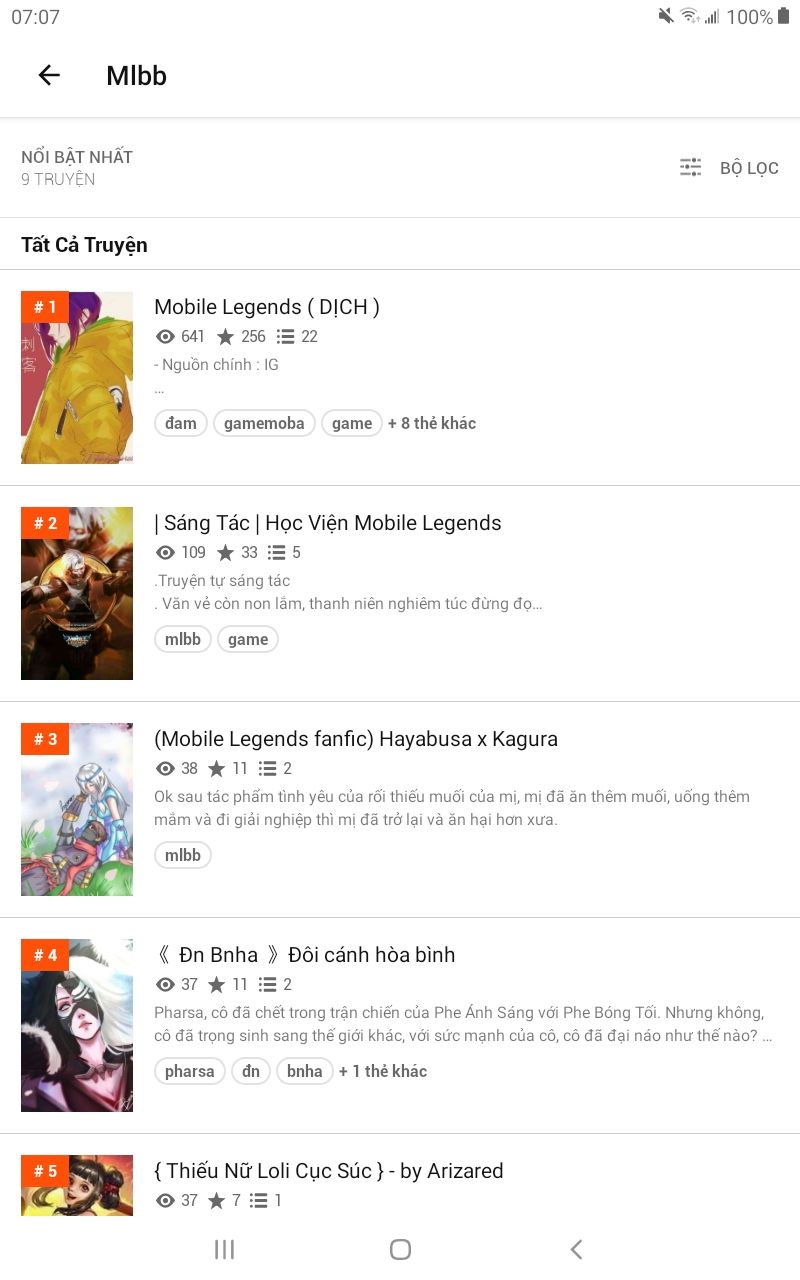Open Sáng Tác Học Viện Mobile Legends story
The width and height of the screenshot is (800, 1280).
tap(328, 523)
